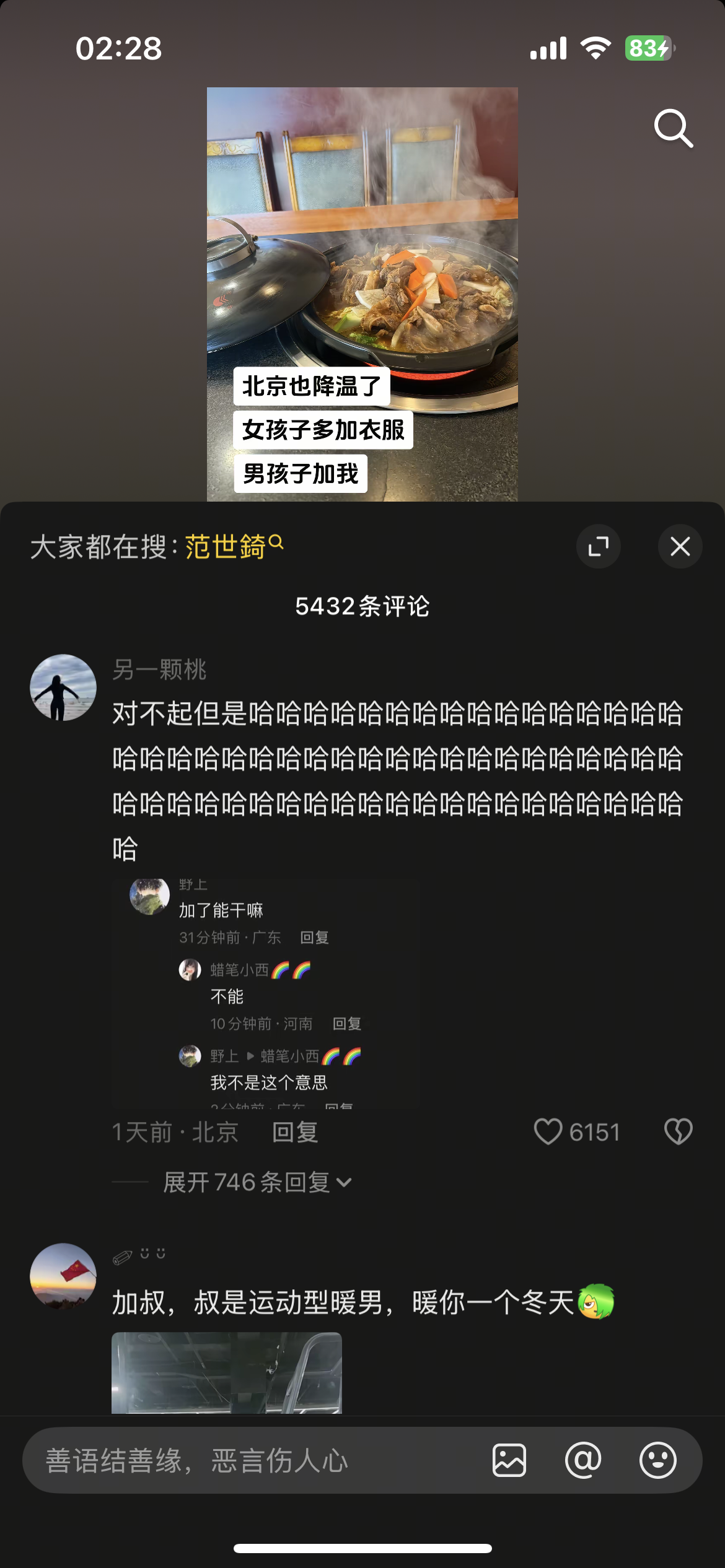Image resolution: width=725 pixels, height=1568 pixels.
Task: Like the comment showing 6151 likes
Action: click(x=549, y=1131)
